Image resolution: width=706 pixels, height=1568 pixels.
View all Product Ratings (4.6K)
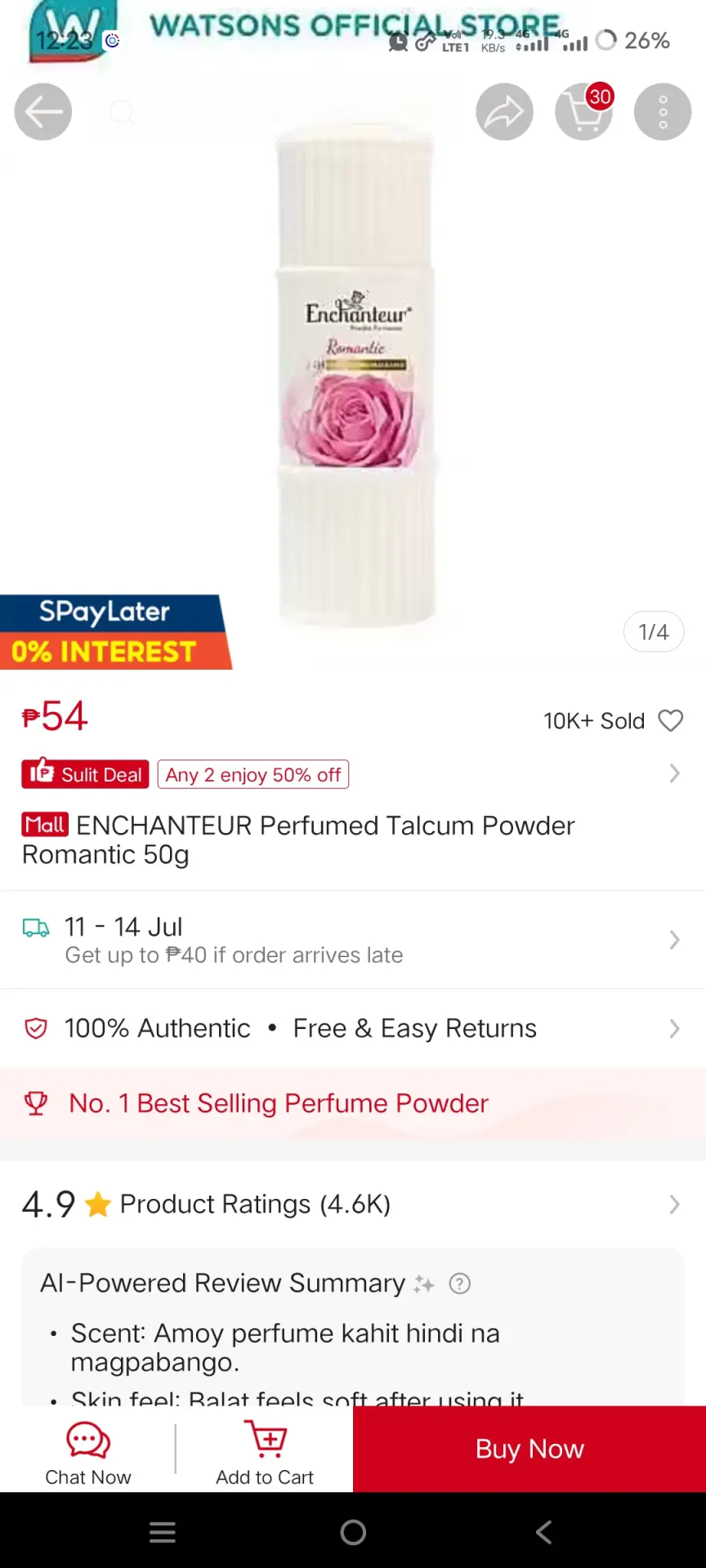click(353, 1205)
